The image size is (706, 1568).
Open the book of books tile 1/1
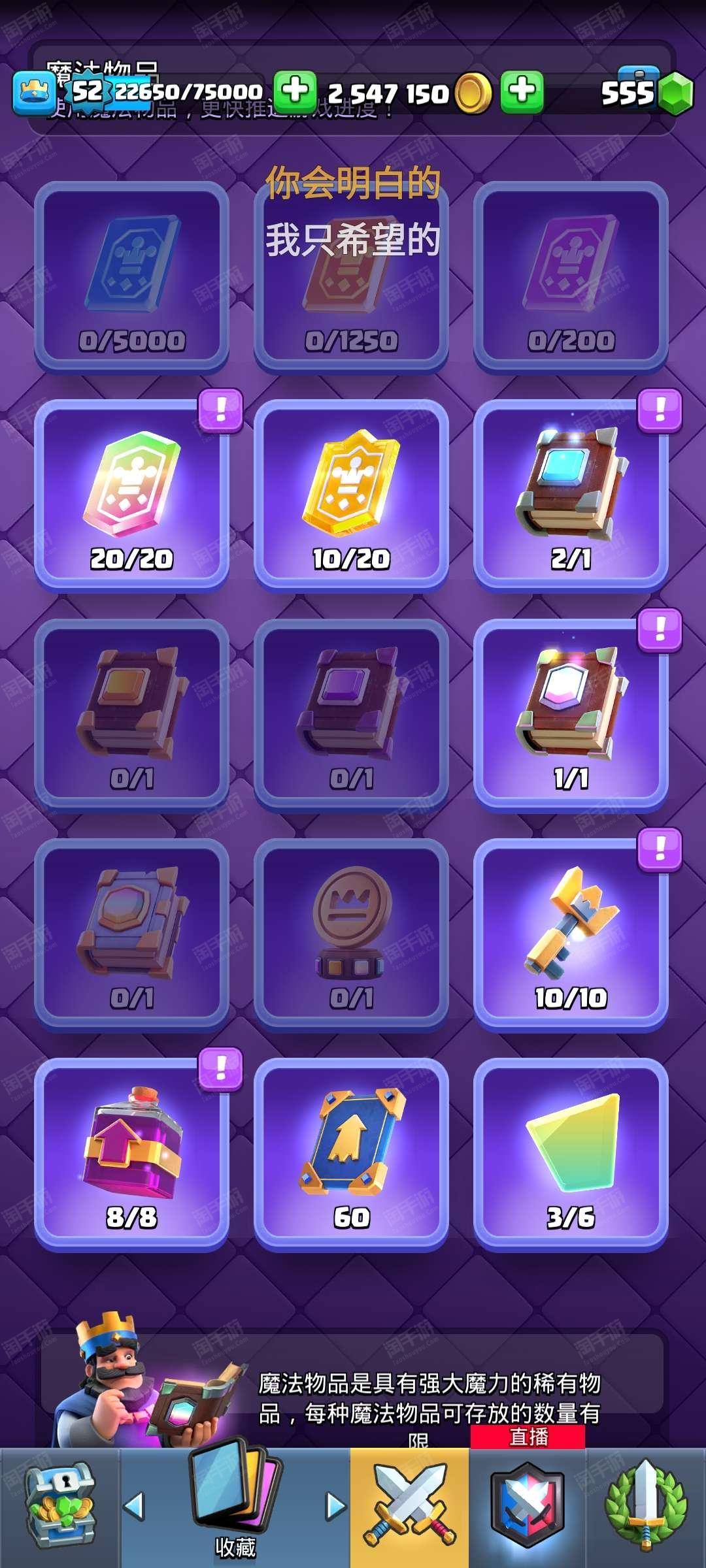pos(571,715)
